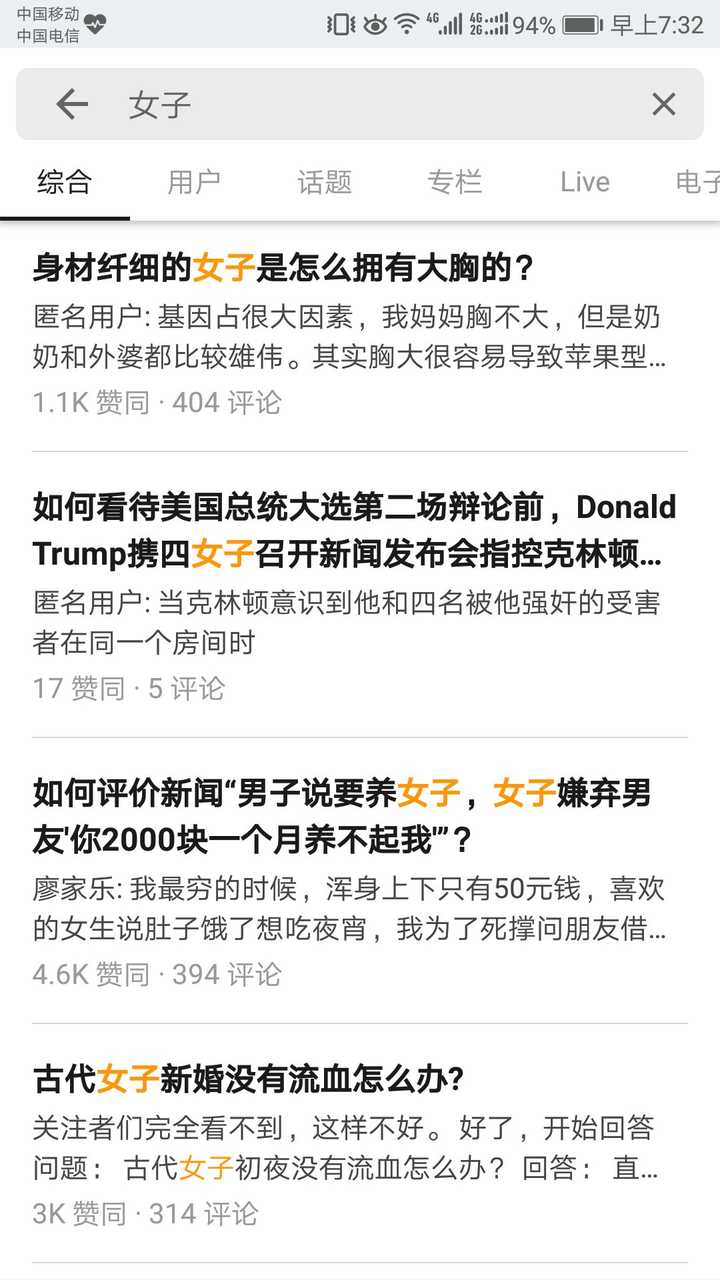Switch to the 话题 tab
Viewport: 720px width, 1280px height.
pos(325,182)
